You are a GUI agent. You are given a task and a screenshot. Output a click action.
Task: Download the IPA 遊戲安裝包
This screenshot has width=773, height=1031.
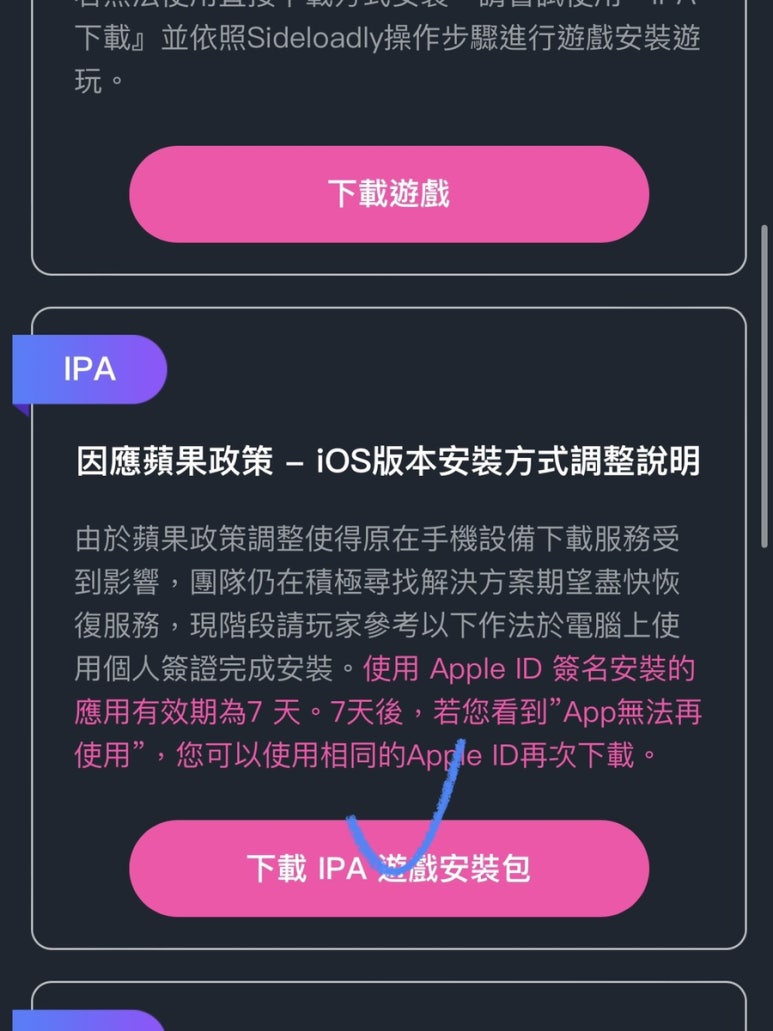point(389,868)
